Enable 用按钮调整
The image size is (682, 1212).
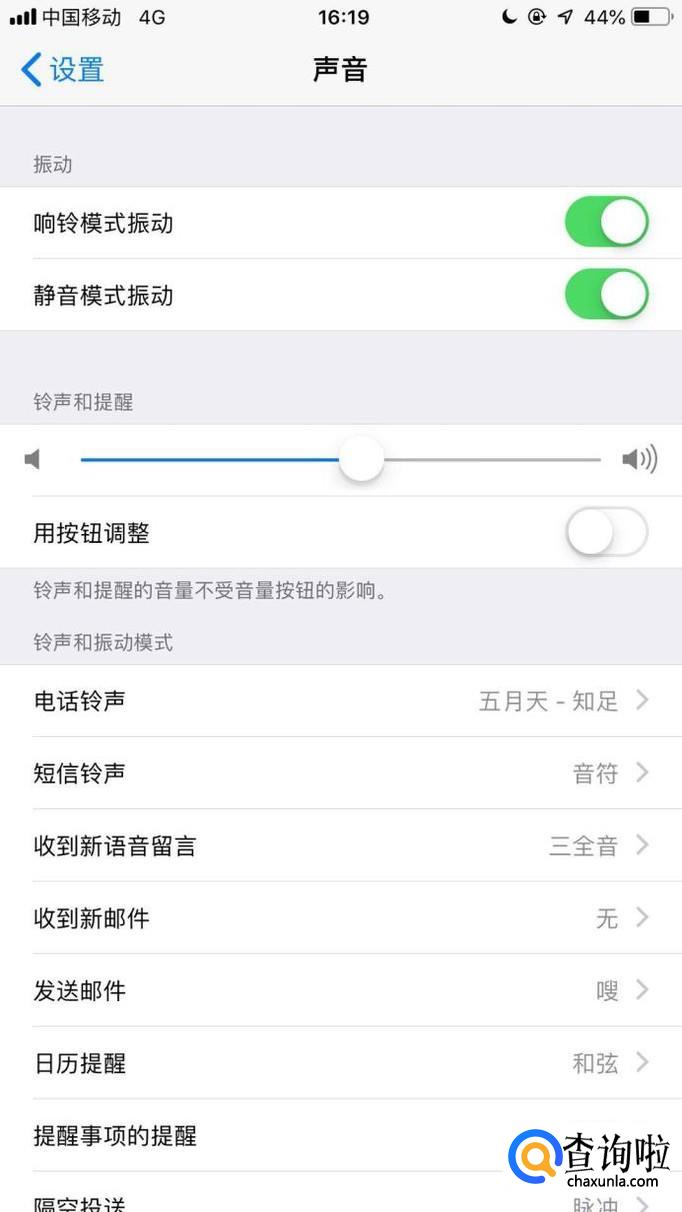pyautogui.click(x=606, y=532)
